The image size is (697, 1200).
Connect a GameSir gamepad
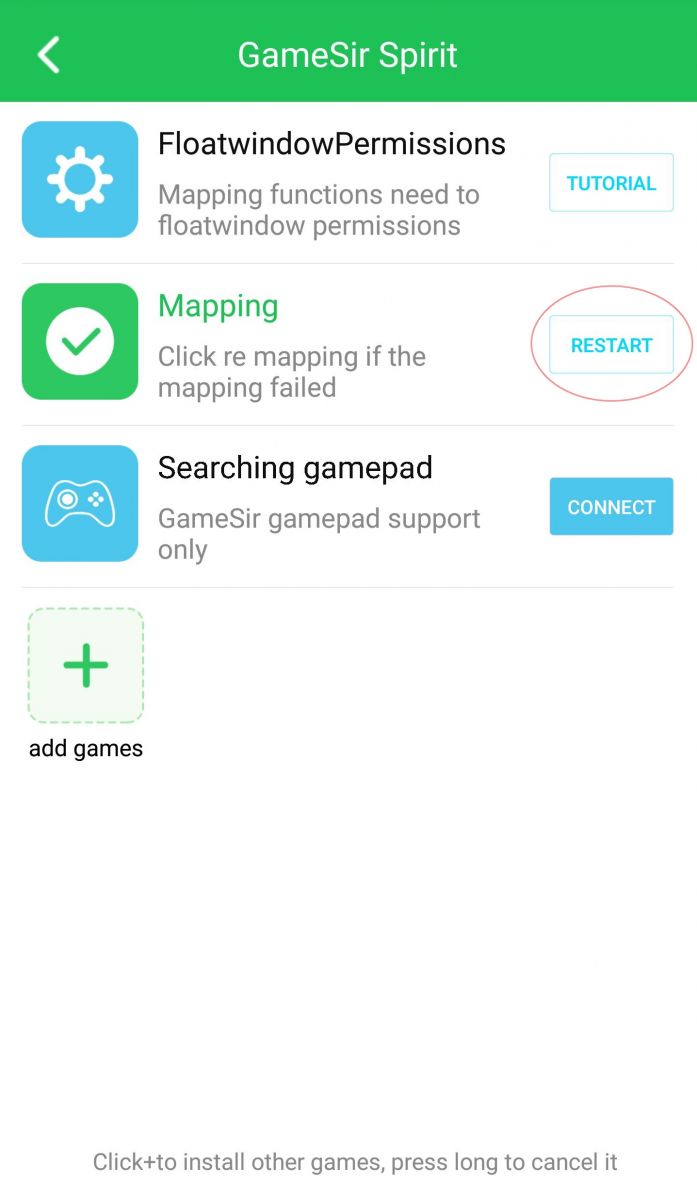[x=611, y=507]
